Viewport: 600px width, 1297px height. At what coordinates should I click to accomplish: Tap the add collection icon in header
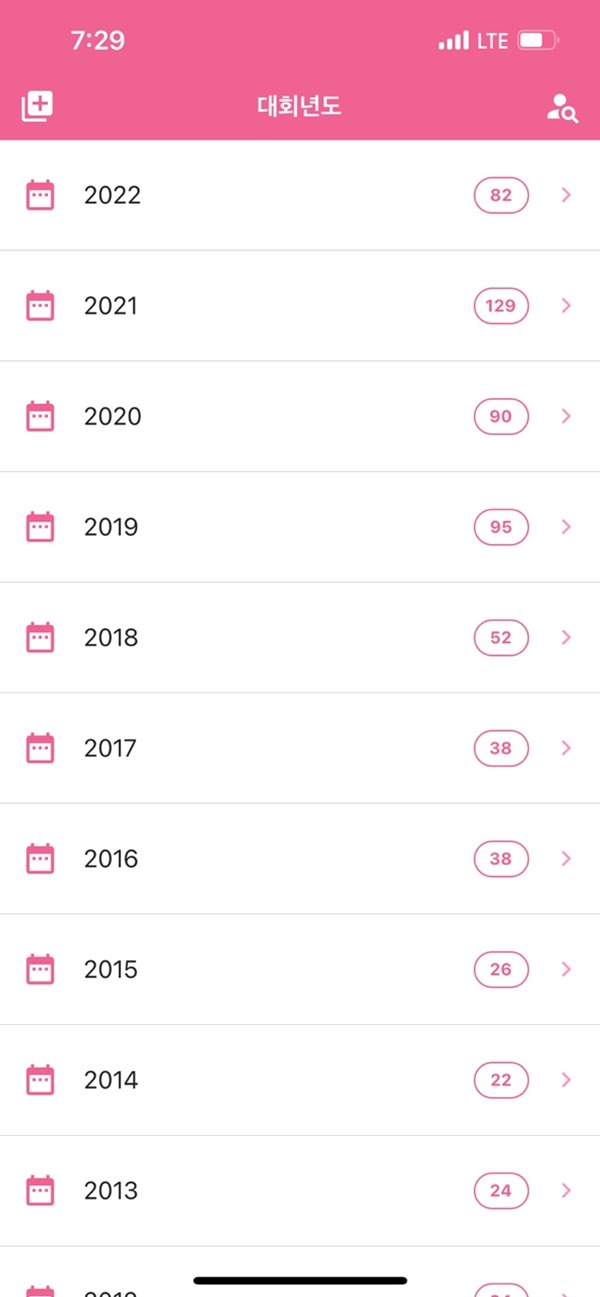click(x=37, y=106)
